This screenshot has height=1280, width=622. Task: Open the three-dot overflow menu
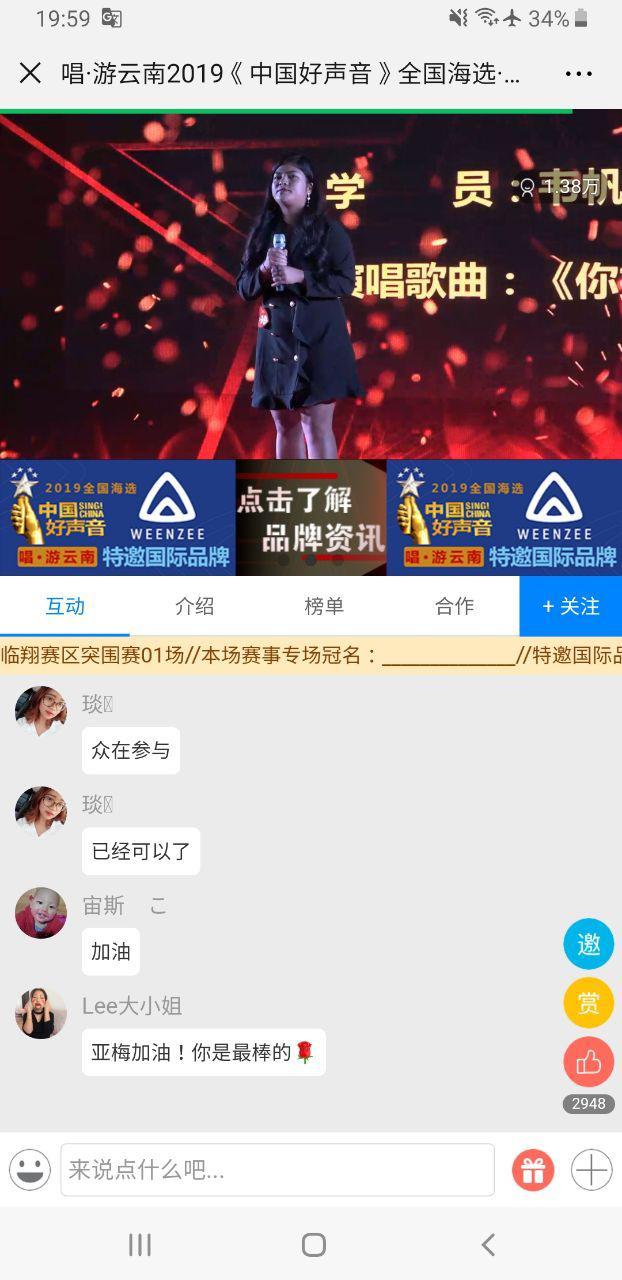click(x=579, y=73)
